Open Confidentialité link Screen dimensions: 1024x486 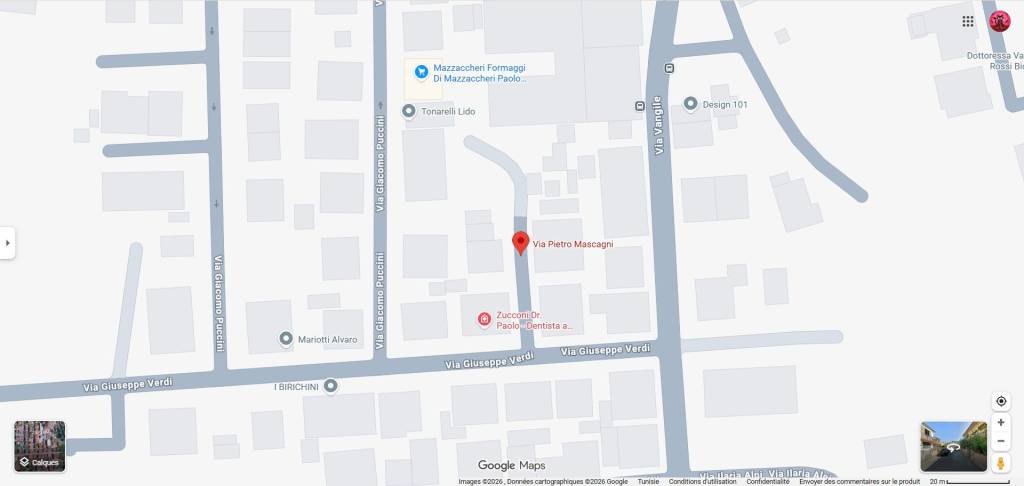[x=767, y=481]
